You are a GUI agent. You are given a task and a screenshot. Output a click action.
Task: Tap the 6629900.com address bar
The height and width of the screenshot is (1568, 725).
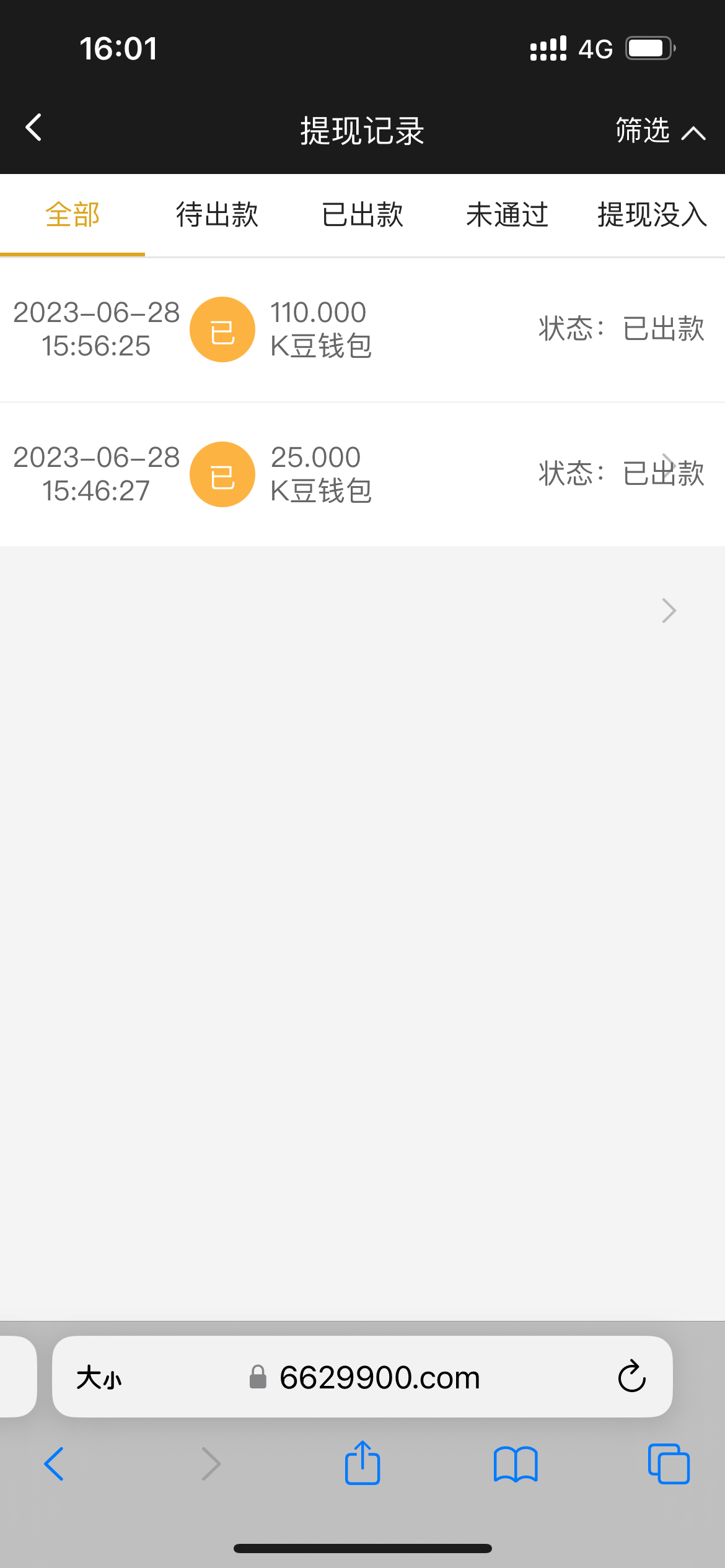379,1378
